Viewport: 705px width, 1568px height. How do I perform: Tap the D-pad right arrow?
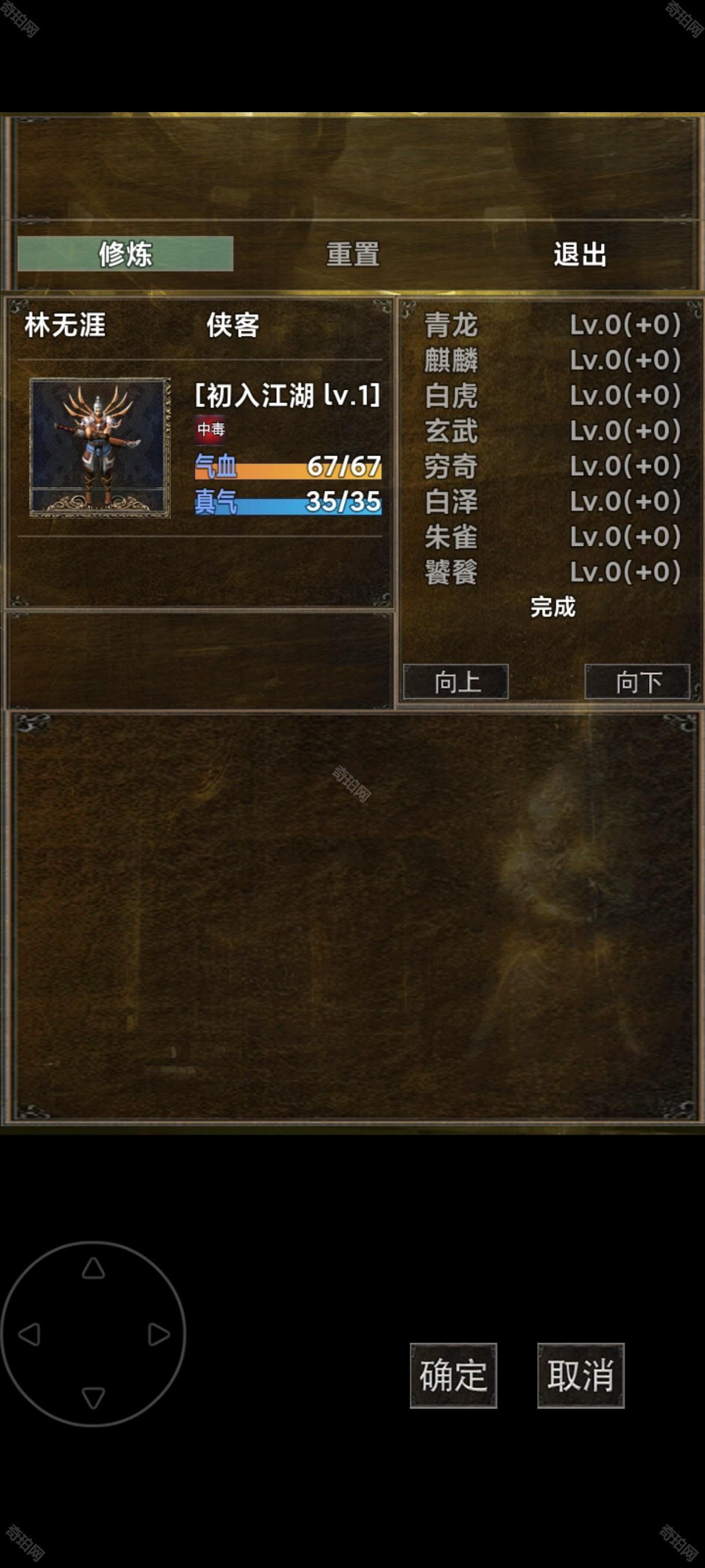(x=159, y=1334)
